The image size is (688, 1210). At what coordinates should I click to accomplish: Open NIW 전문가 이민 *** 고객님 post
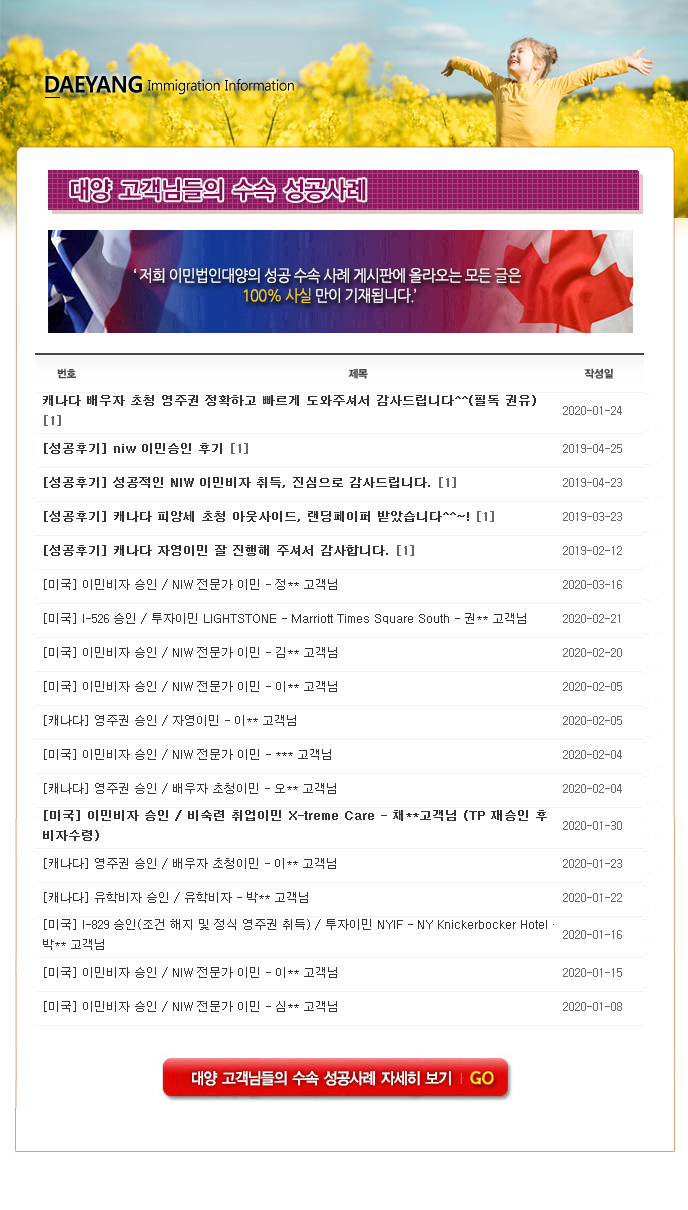click(x=187, y=754)
